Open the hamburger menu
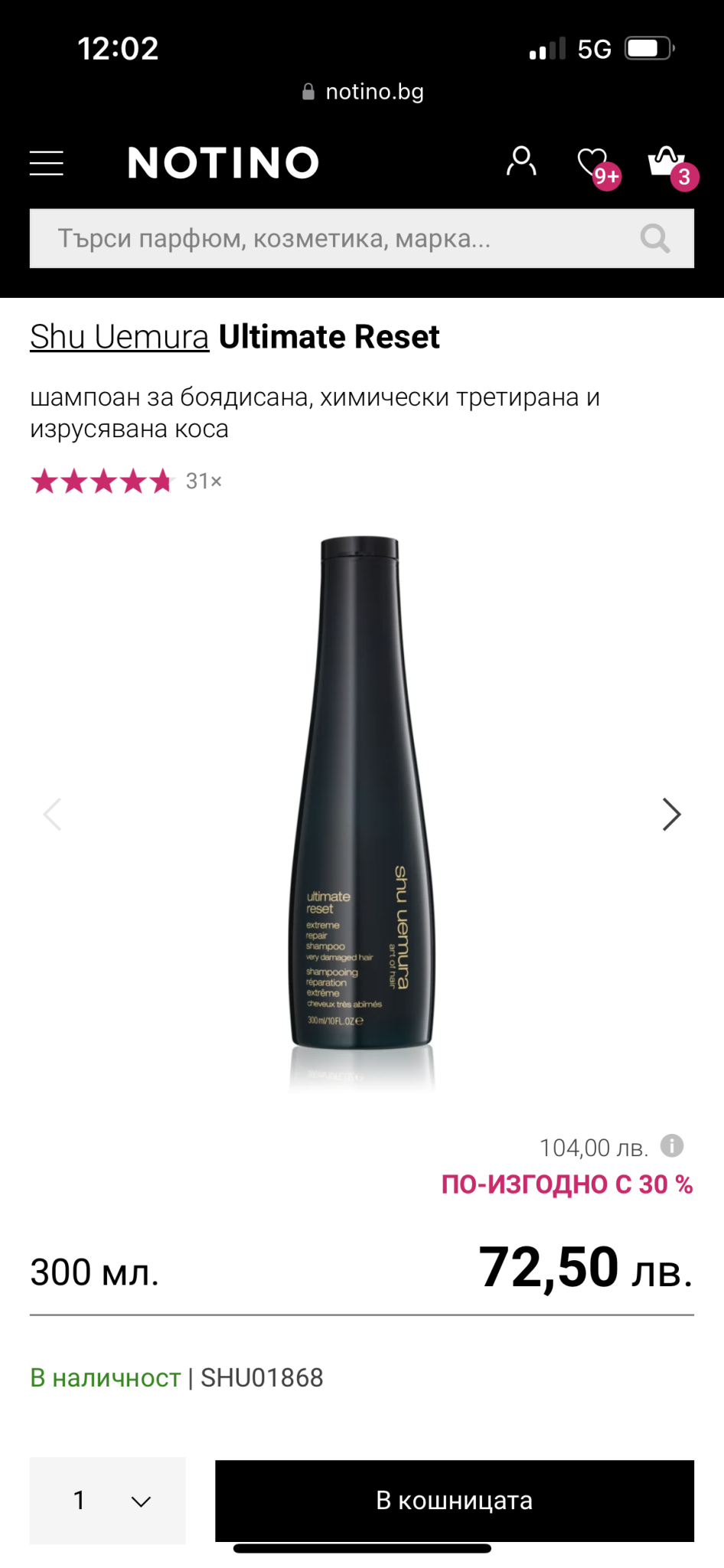 pyautogui.click(x=47, y=163)
